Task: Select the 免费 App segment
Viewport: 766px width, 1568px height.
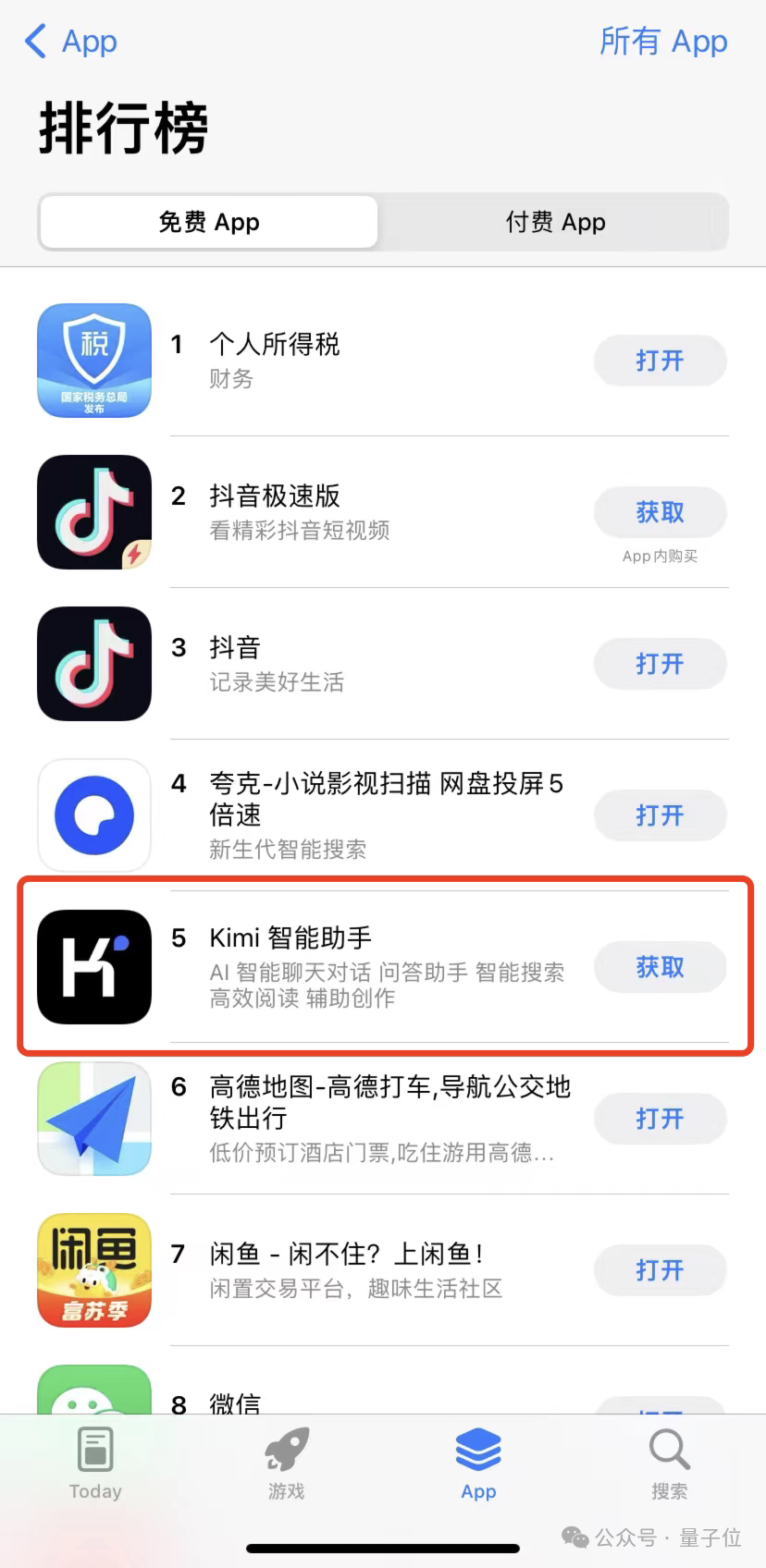Action: [x=209, y=222]
